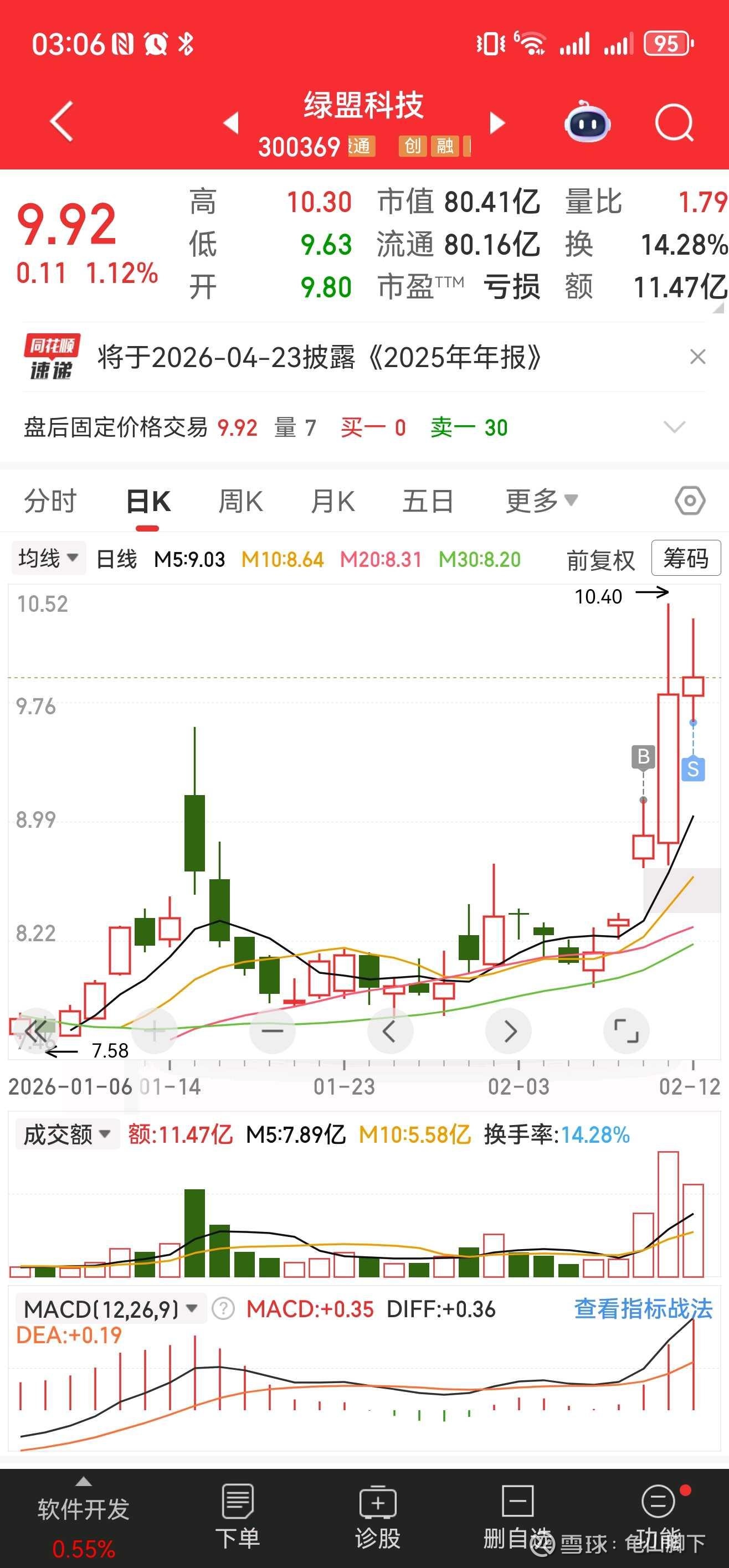Switch to the 分时 tab
Image resolution: width=729 pixels, height=1568 pixels.
tap(50, 502)
